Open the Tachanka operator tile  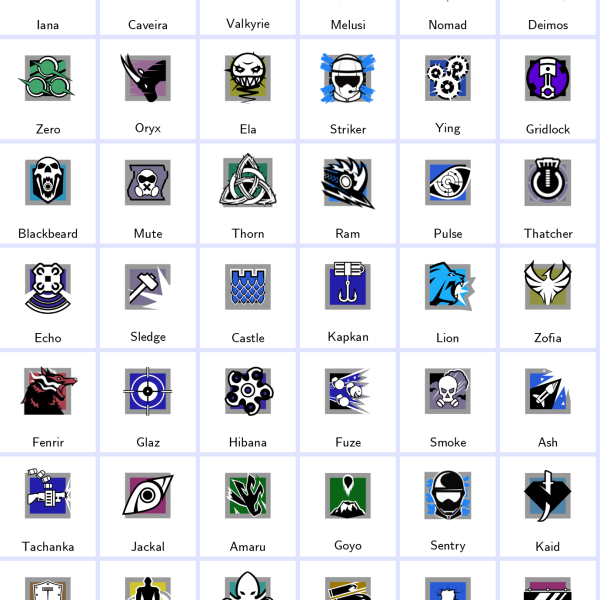click(x=48, y=505)
